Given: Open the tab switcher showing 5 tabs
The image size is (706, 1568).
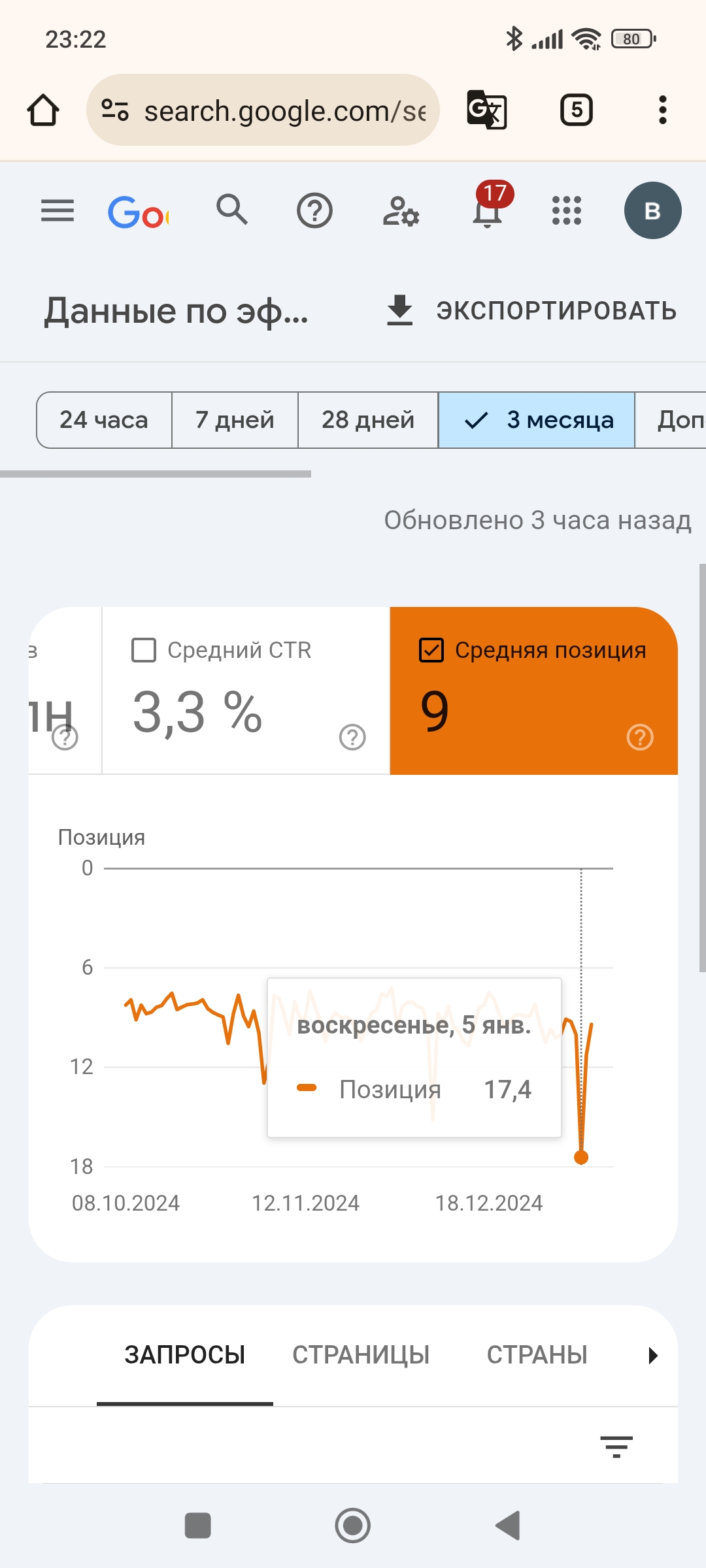Looking at the screenshot, I should coord(576,110).
